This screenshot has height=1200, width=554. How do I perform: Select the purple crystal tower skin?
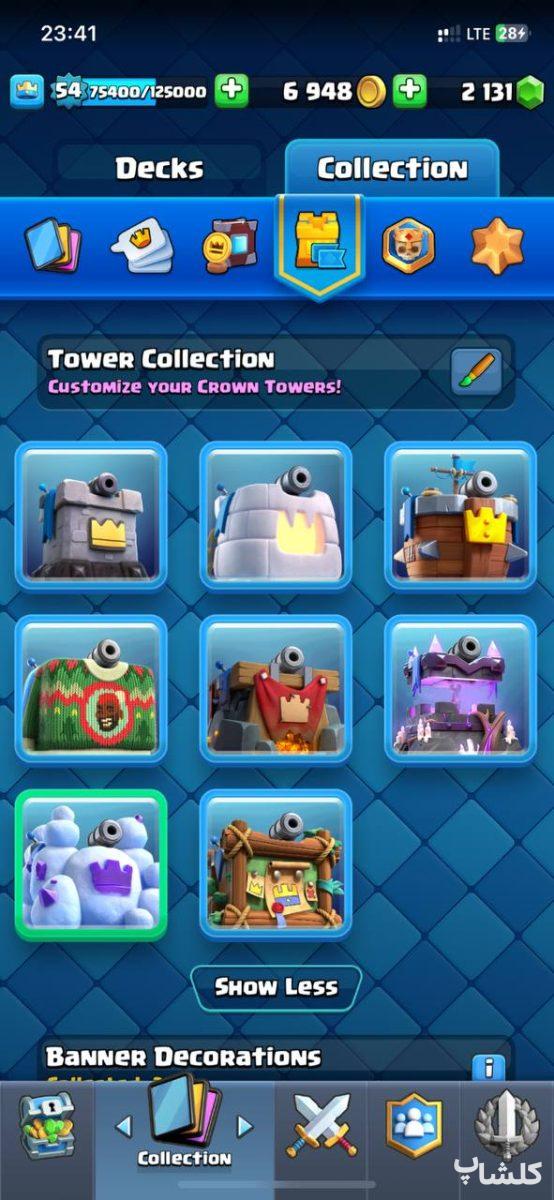pyautogui.click(x=461, y=690)
